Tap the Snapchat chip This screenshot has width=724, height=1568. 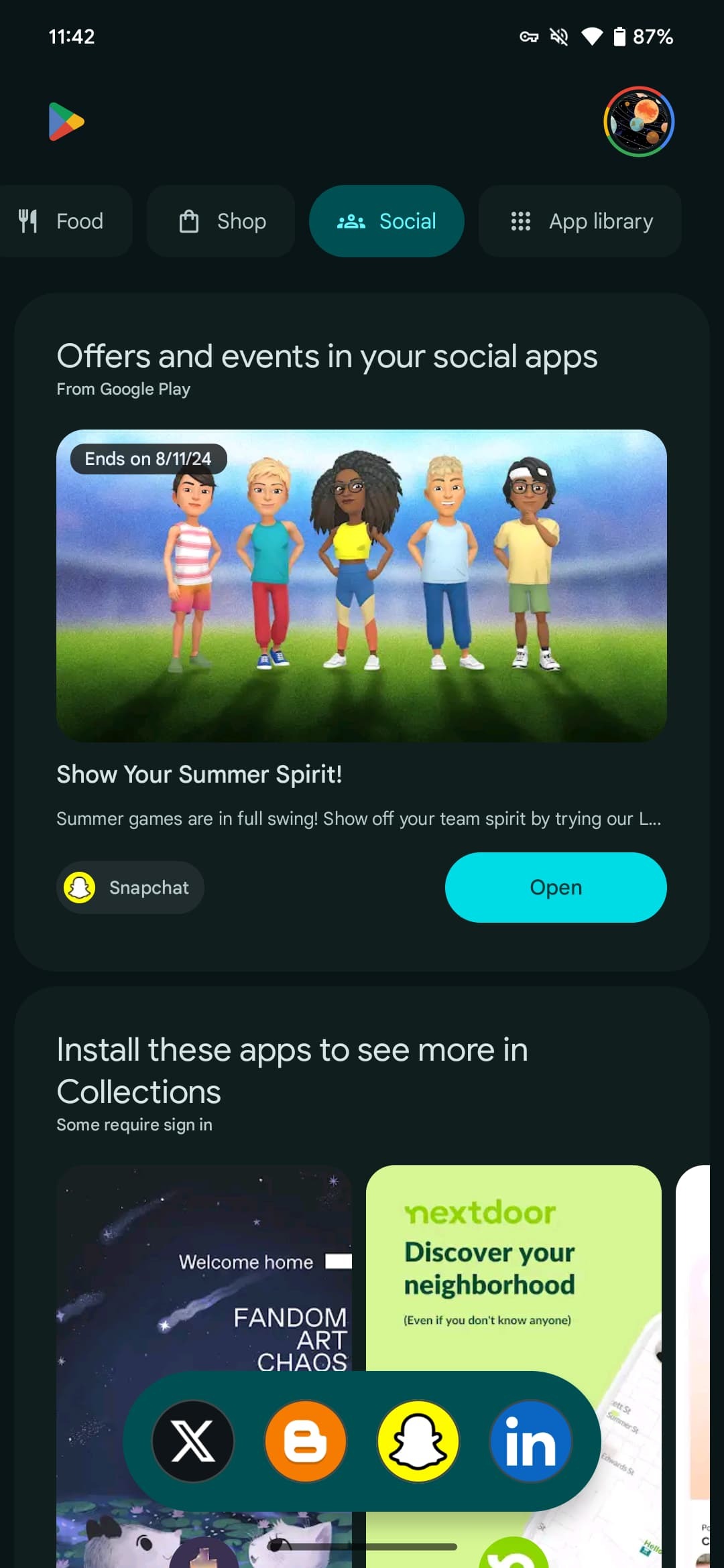point(130,887)
